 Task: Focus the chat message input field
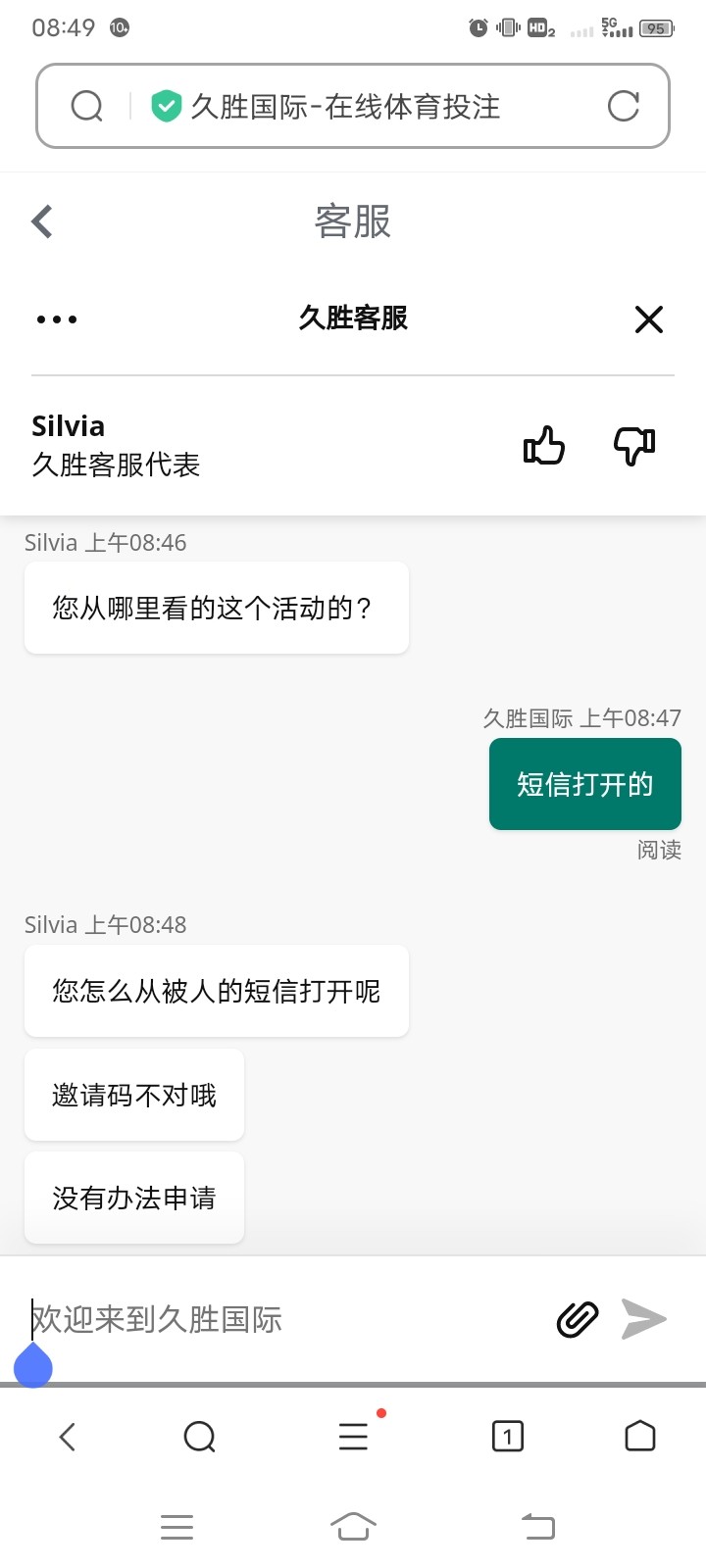[x=284, y=1319]
